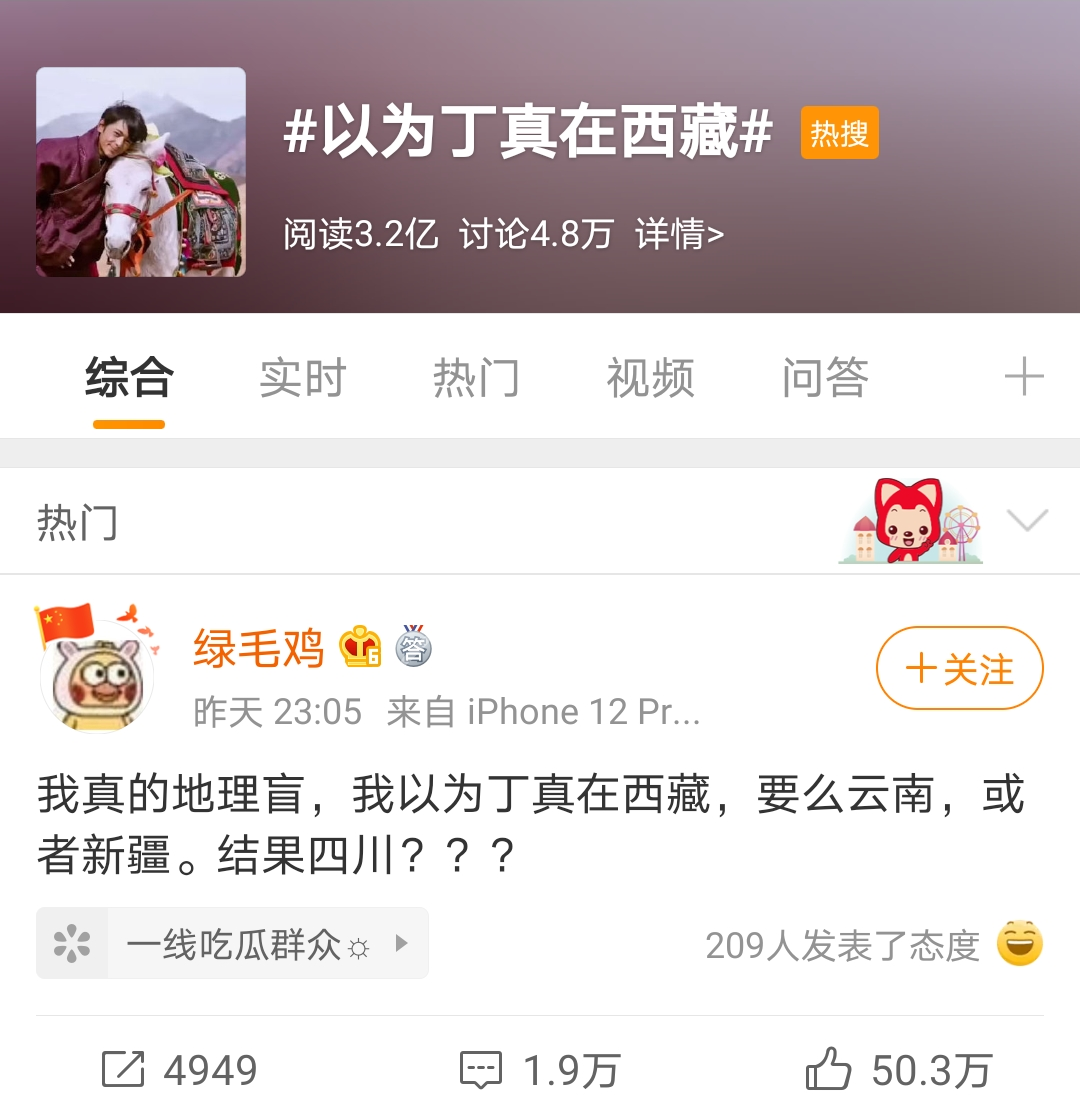Open comments showing 1.9万
The image size is (1080, 1115).
(540, 1071)
